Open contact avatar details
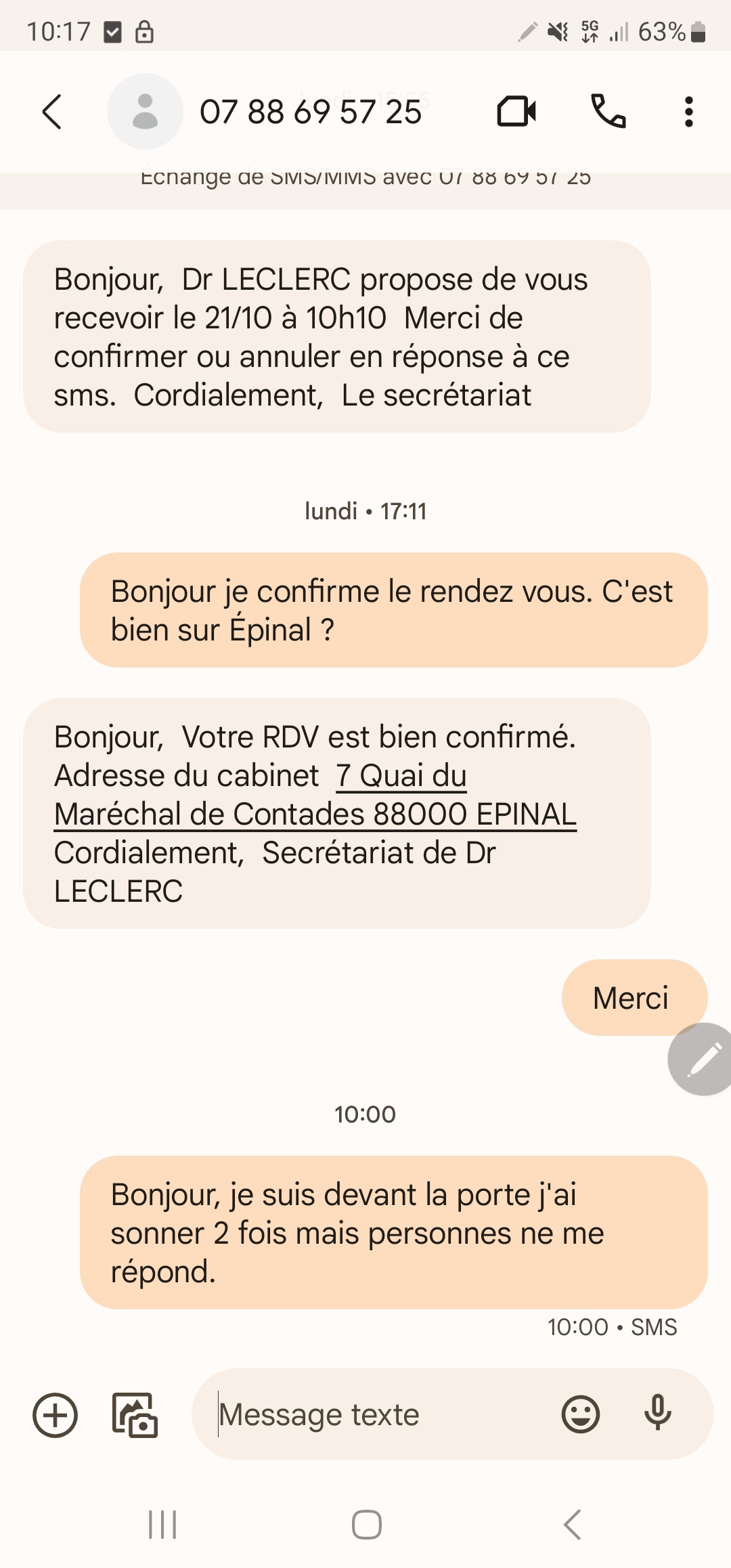 (145, 112)
